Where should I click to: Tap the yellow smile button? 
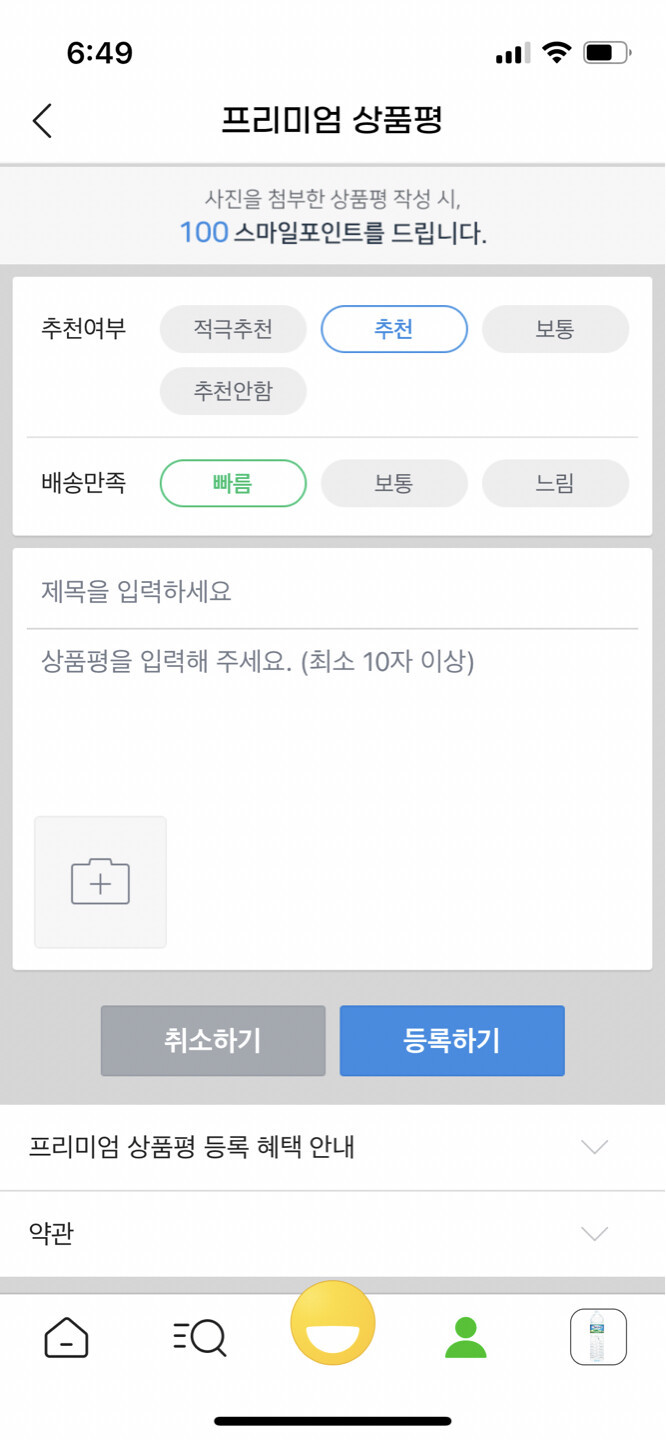(333, 1323)
